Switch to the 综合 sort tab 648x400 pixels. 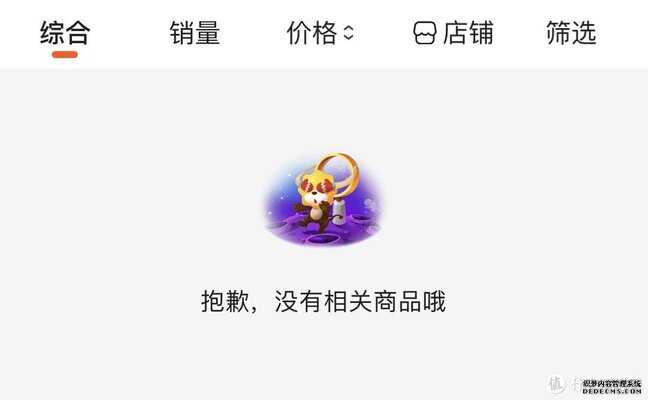point(65,33)
